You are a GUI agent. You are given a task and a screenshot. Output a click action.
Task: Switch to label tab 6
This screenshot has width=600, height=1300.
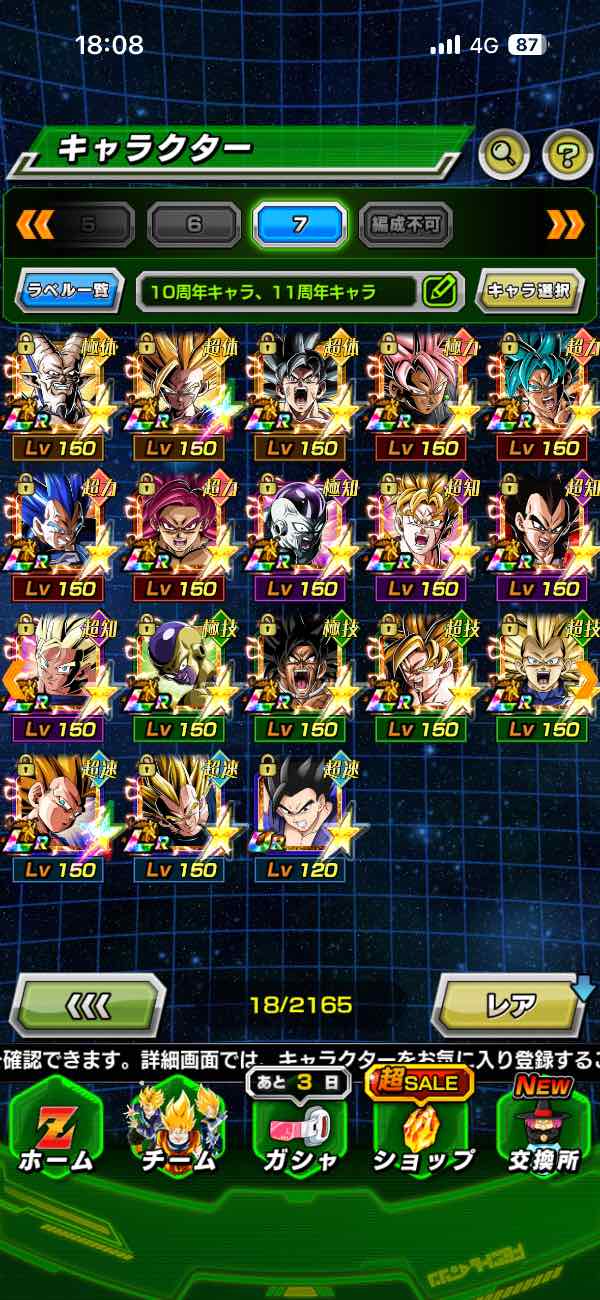point(194,225)
